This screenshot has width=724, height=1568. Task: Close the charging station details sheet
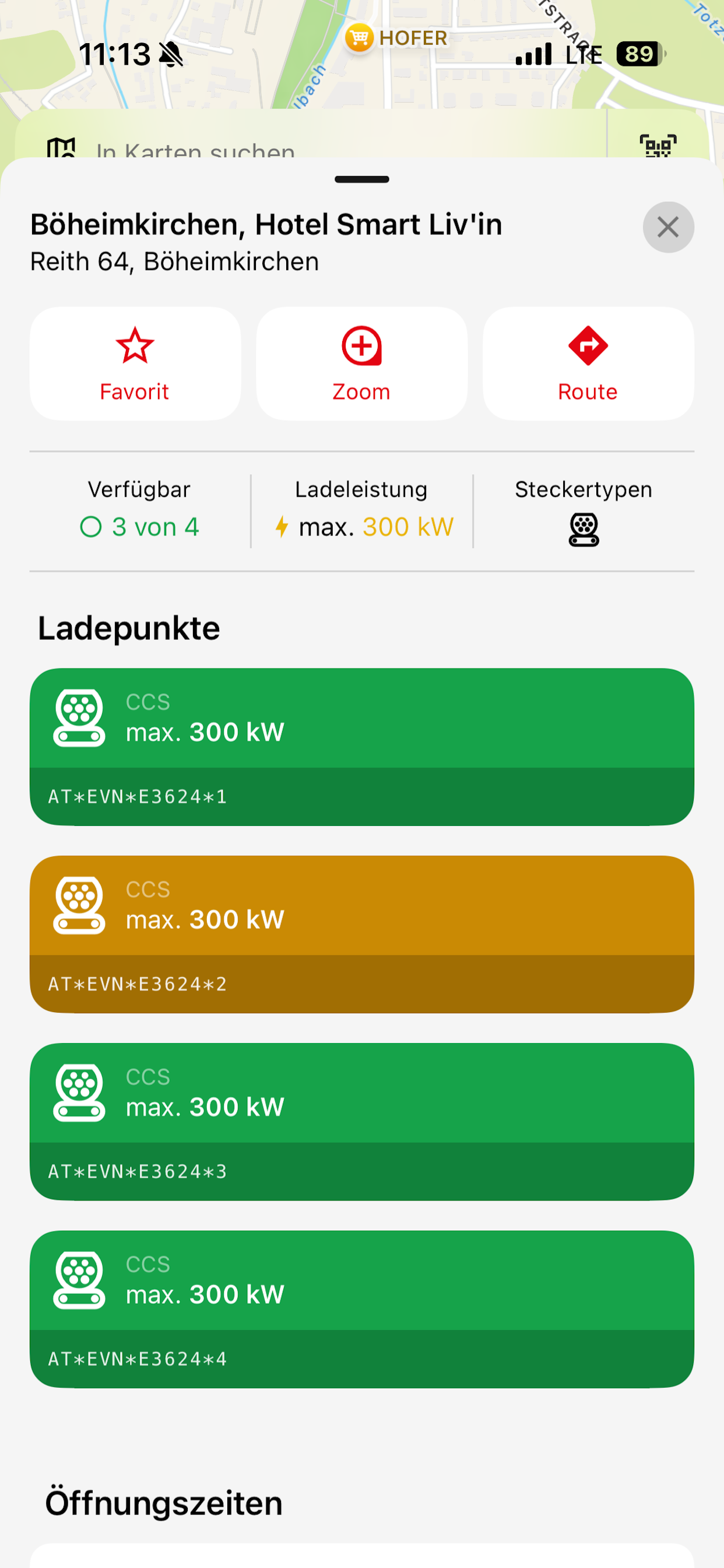coord(668,227)
